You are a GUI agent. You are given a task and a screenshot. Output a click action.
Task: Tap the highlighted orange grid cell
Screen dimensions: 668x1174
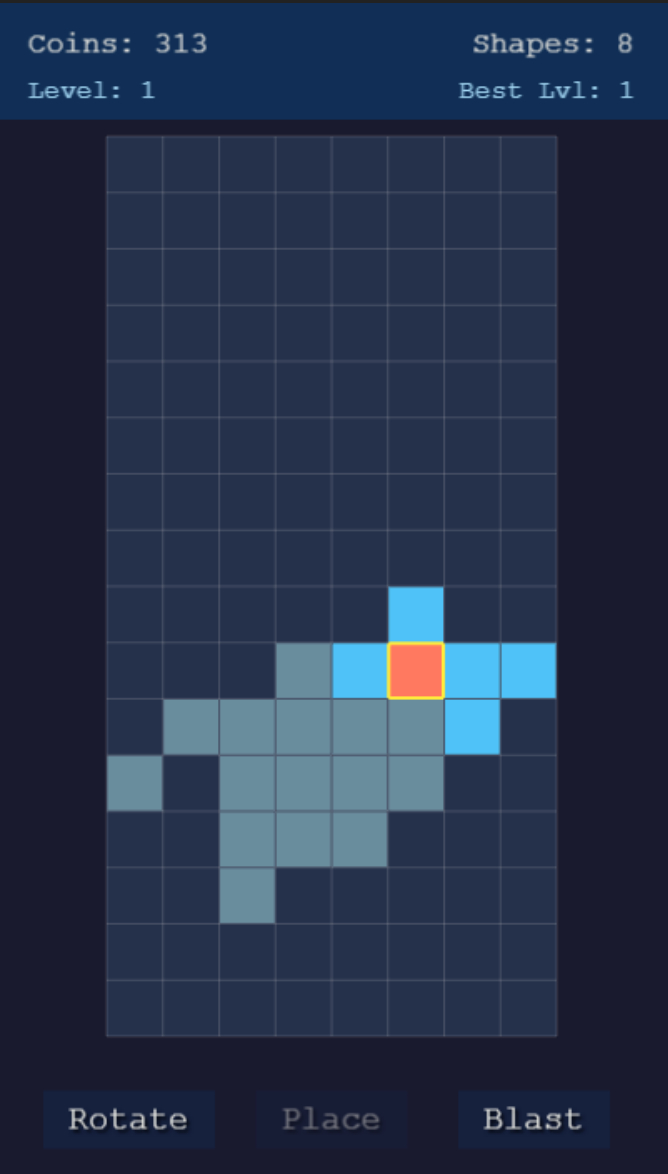tap(416, 671)
